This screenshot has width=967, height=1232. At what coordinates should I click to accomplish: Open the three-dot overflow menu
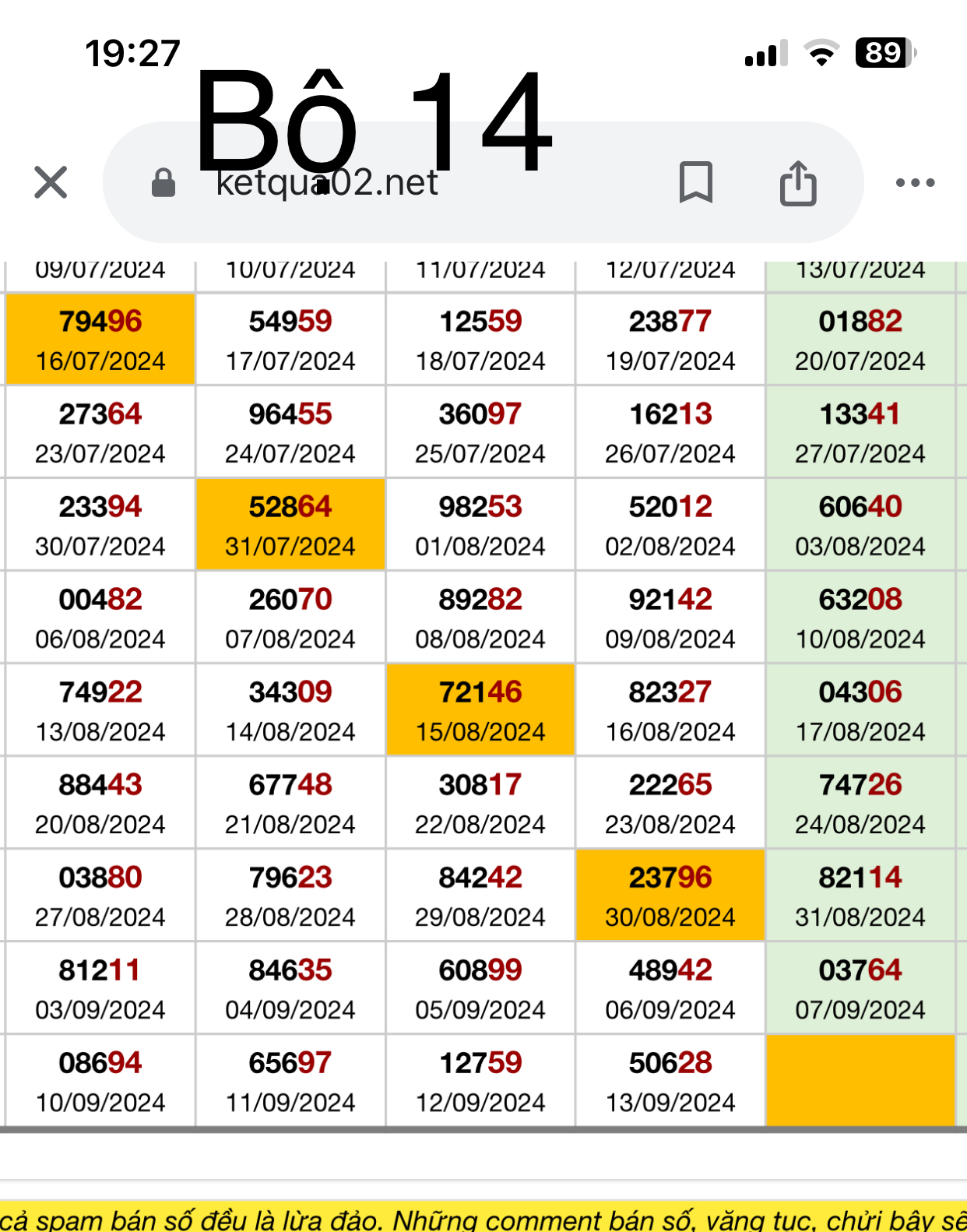(x=915, y=183)
